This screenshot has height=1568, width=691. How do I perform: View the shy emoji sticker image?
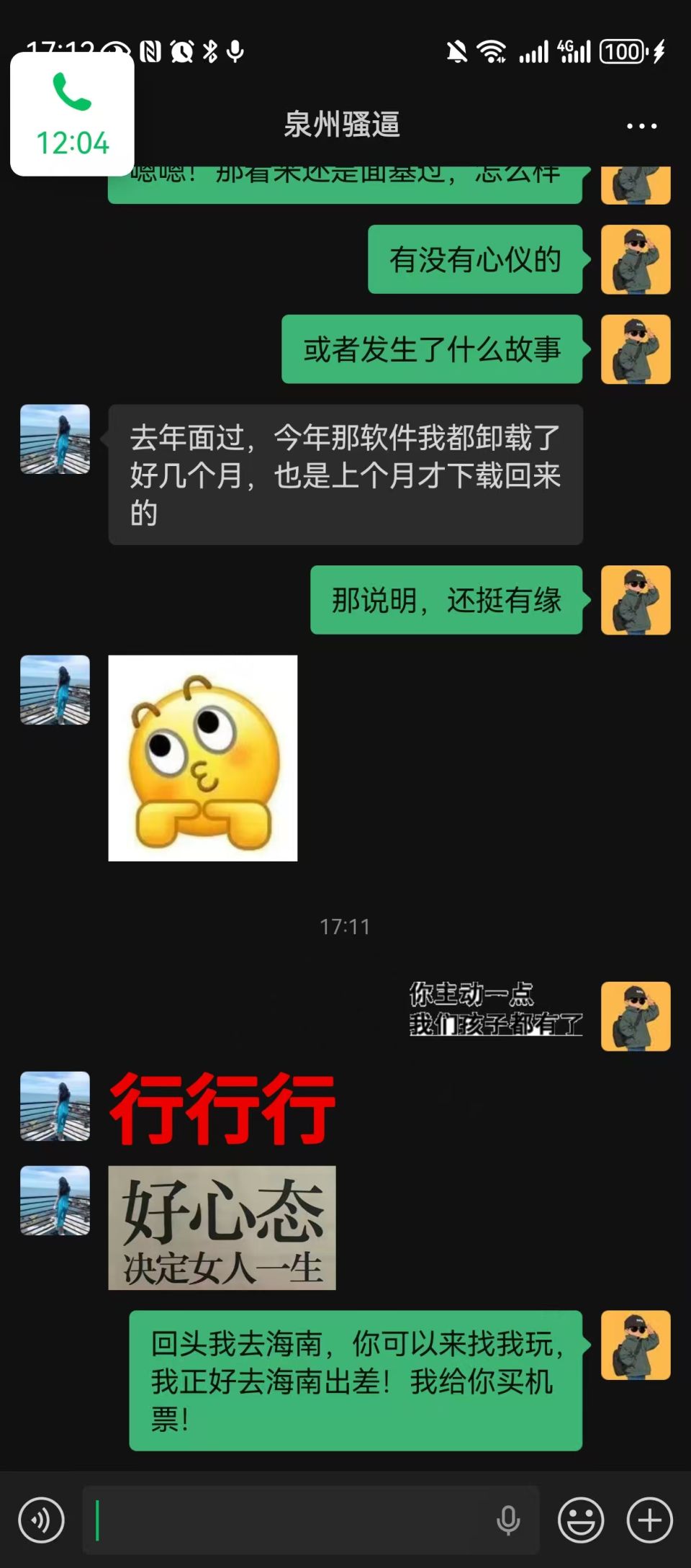coord(202,758)
